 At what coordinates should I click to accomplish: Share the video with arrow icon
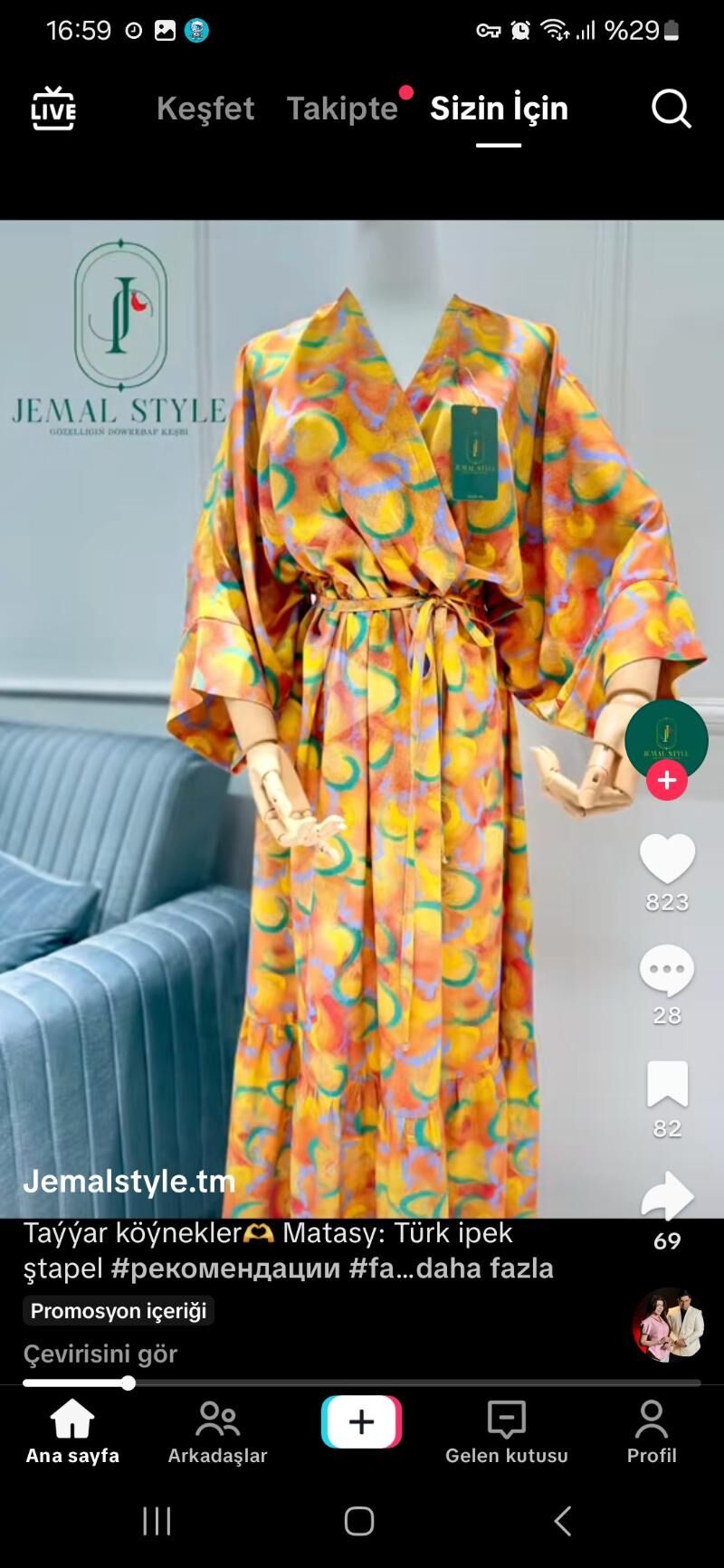pos(667,1197)
